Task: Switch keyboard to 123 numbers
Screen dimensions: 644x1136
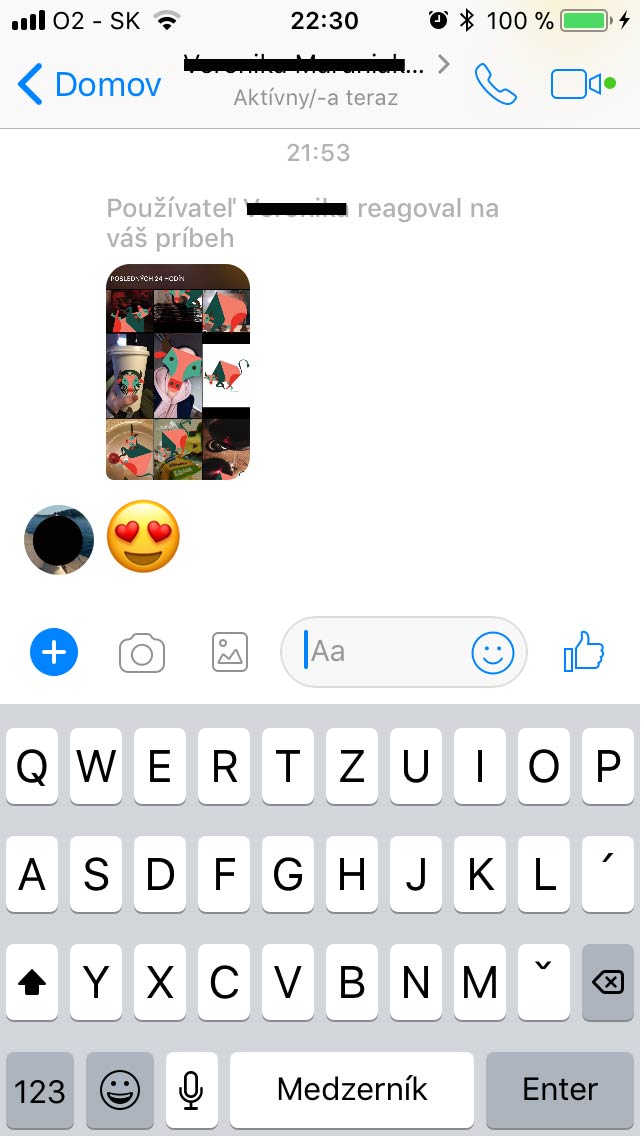Action: pos(40,1089)
